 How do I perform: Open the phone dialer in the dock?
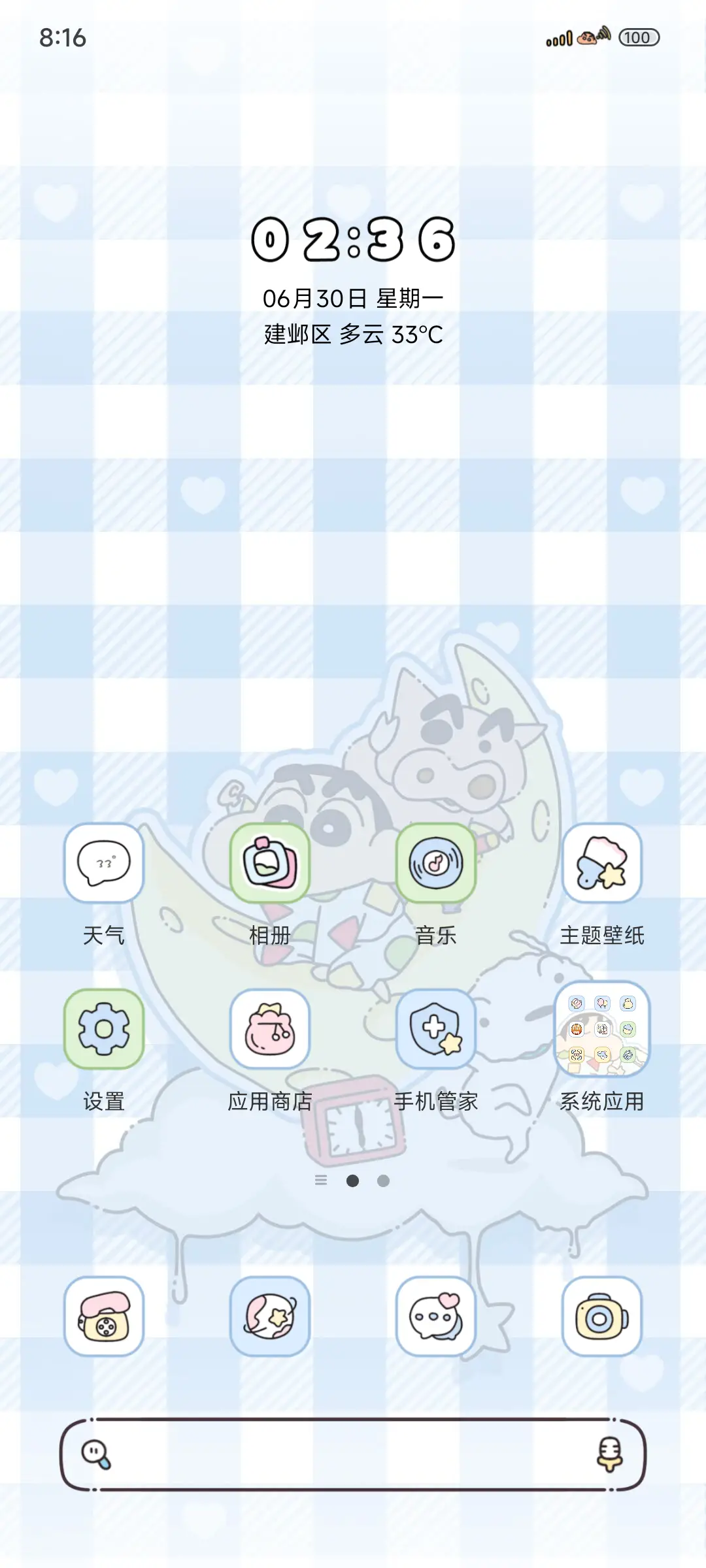[x=105, y=1317]
